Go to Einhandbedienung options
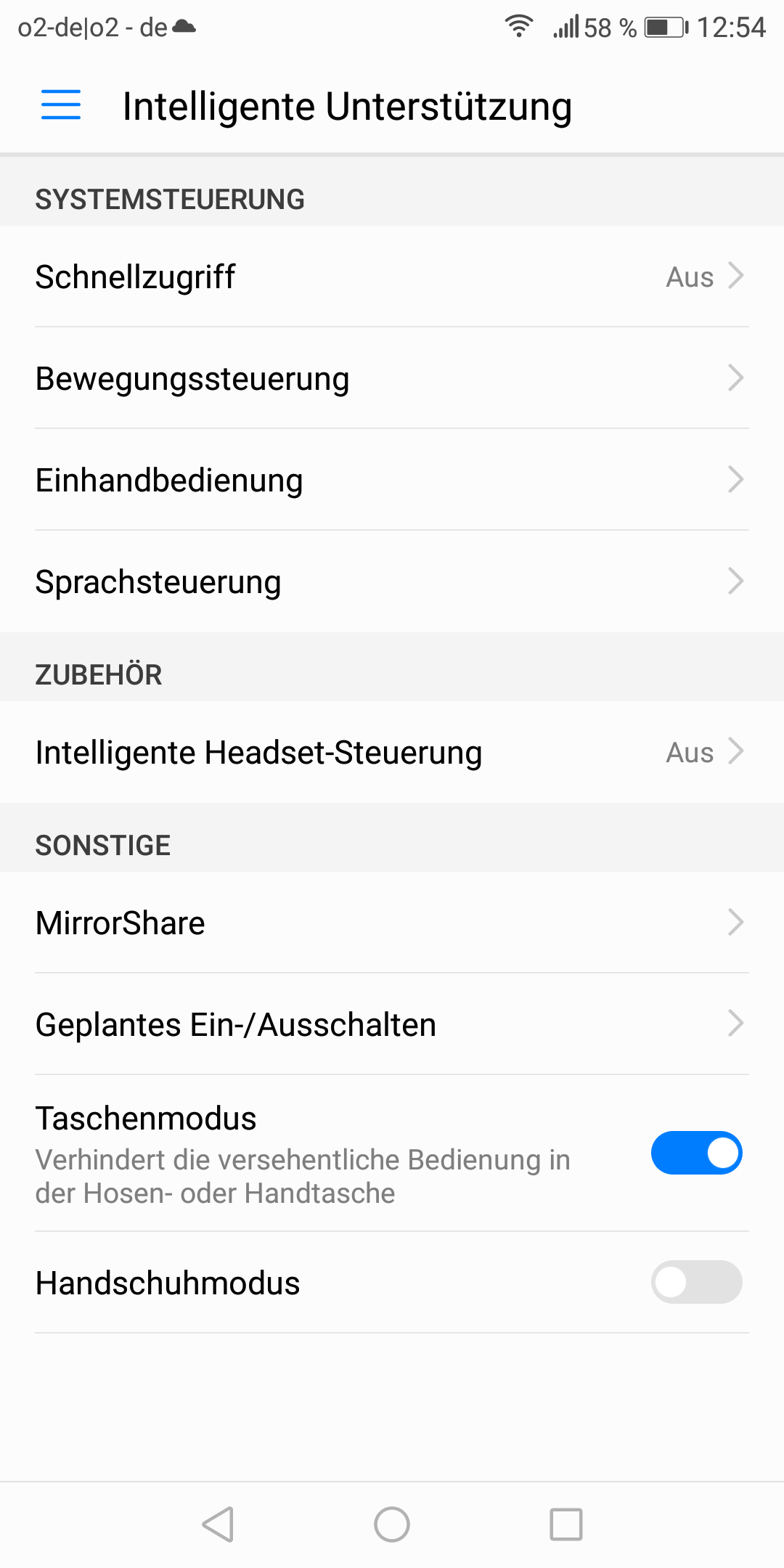This screenshot has height=1568, width=784. coord(392,480)
